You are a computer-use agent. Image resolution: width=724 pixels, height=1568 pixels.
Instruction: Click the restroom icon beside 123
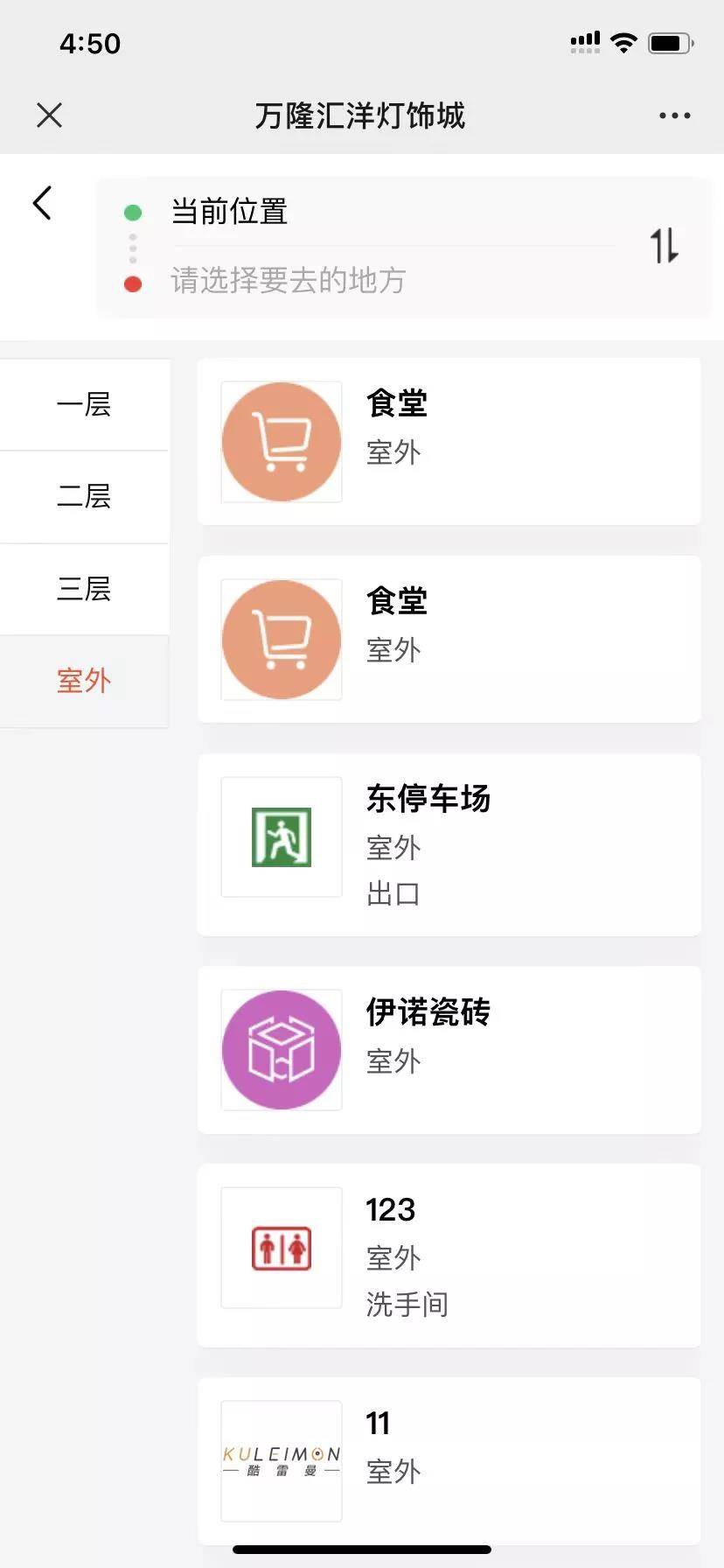(281, 1248)
